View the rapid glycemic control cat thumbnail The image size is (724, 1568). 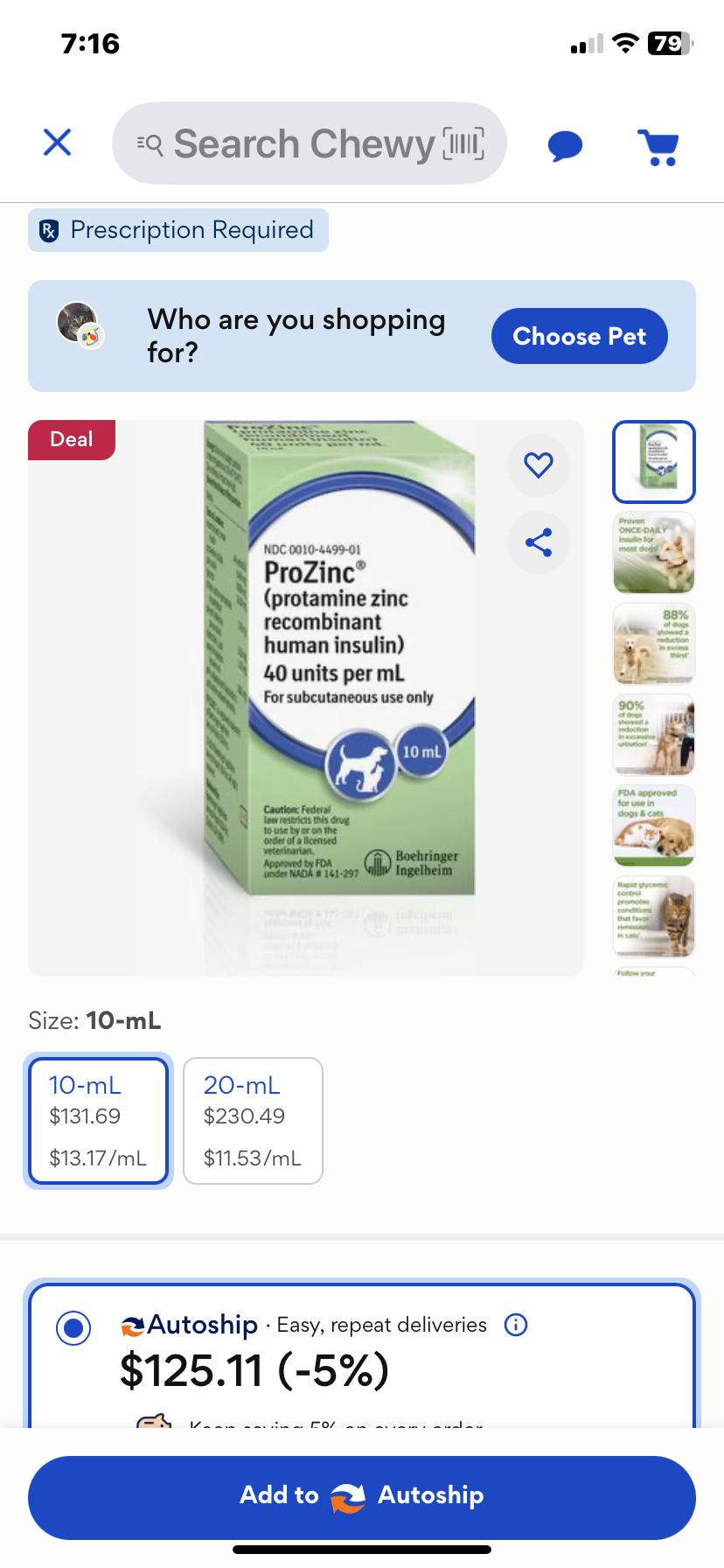(x=654, y=915)
